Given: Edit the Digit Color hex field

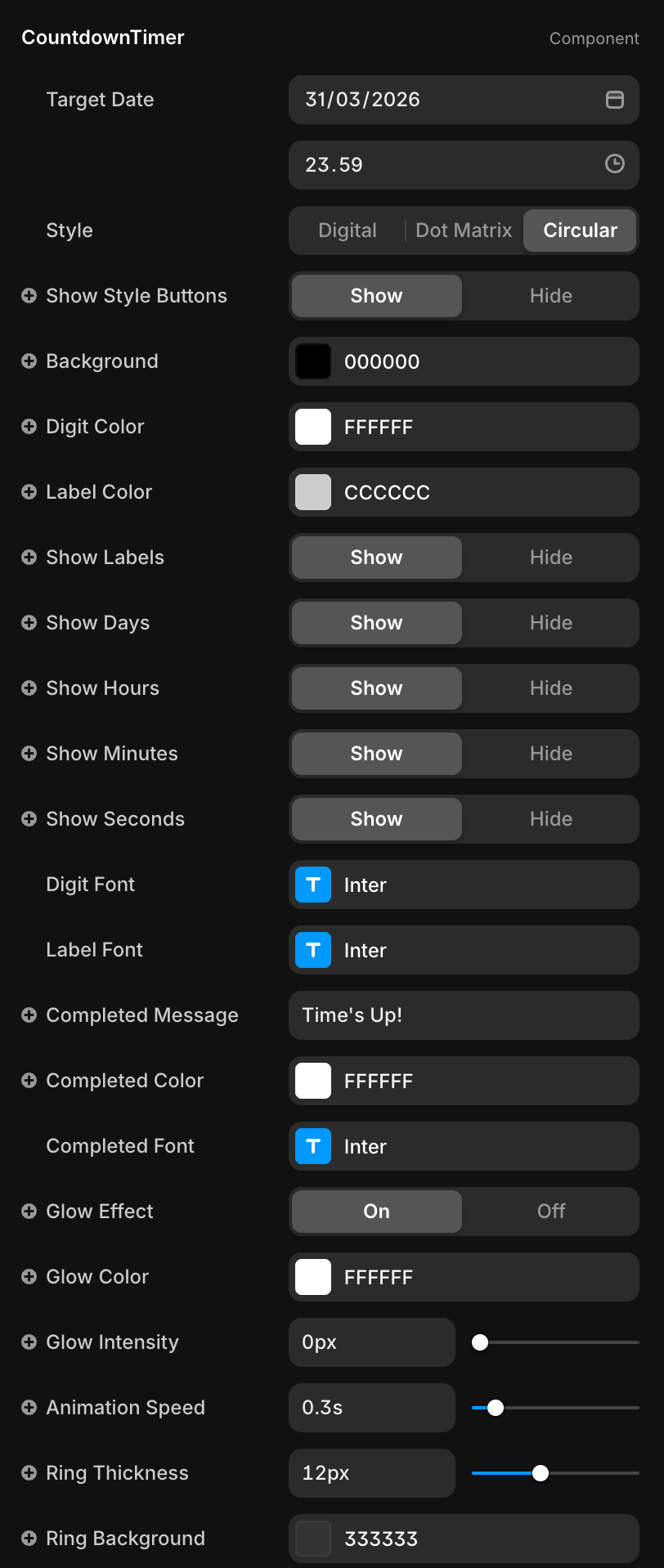Looking at the screenshot, I should click(x=482, y=427).
